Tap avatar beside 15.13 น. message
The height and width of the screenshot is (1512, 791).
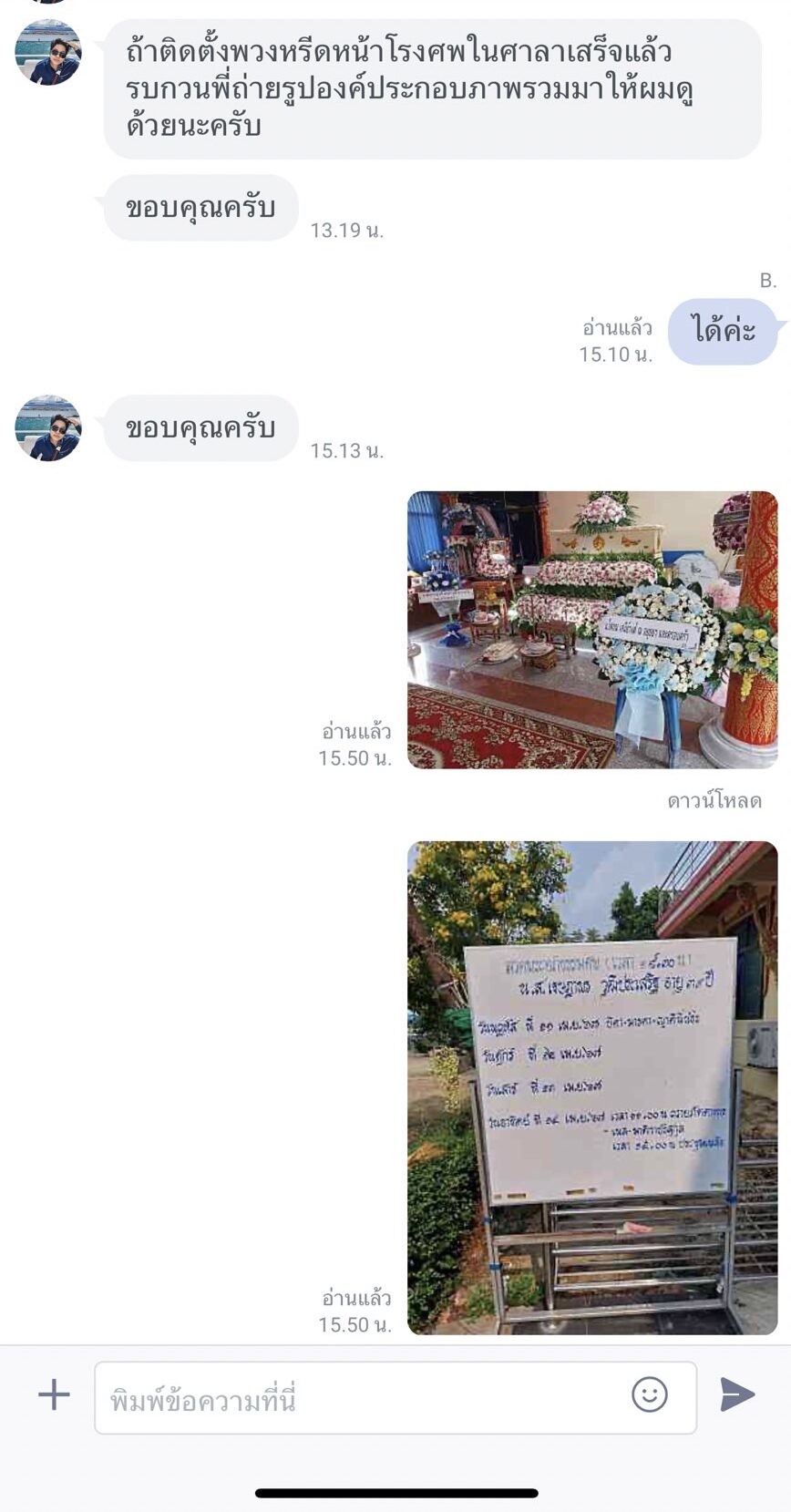click(48, 428)
